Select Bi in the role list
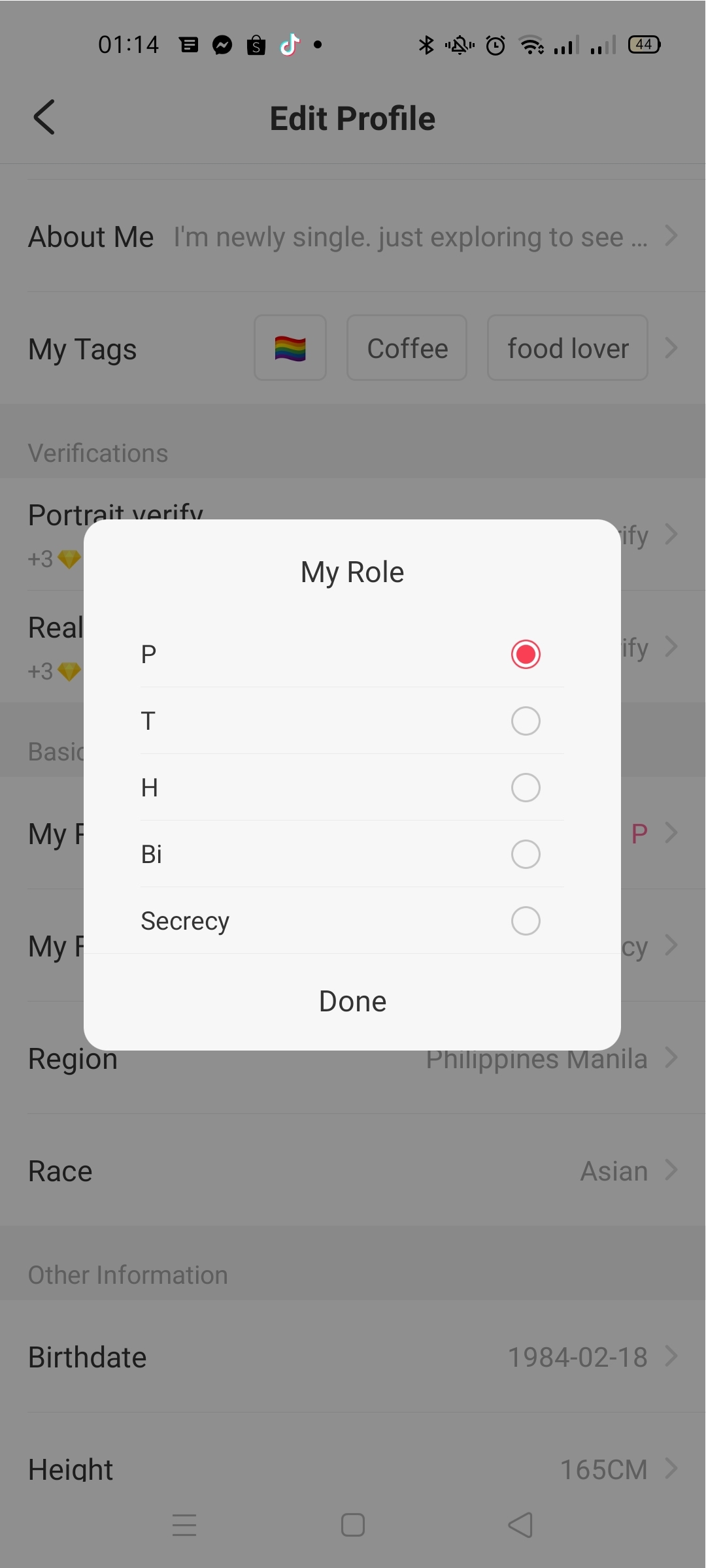Image resolution: width=706 pixels, height=1568 pixels. [526, 854]
